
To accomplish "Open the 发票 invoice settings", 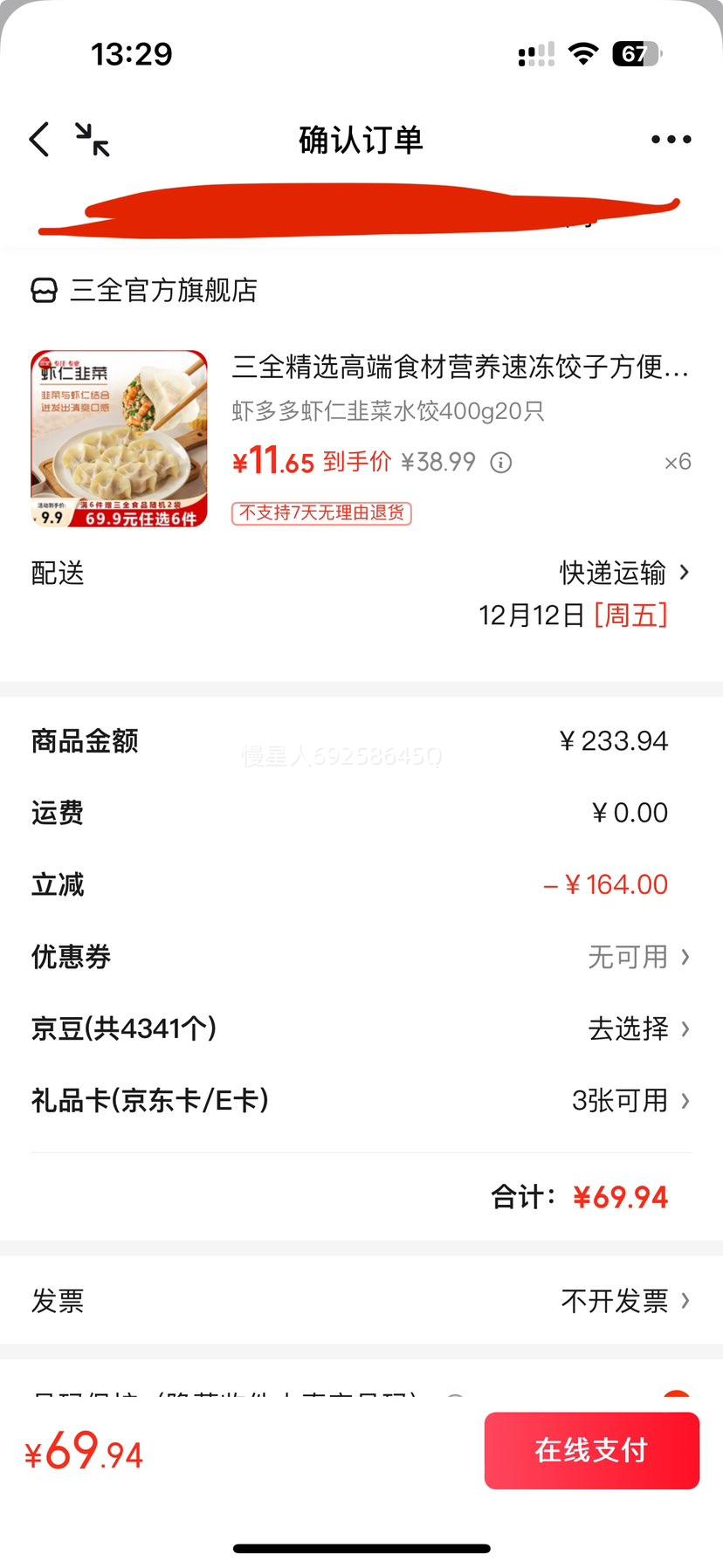I will click(x=624, y=1301).
